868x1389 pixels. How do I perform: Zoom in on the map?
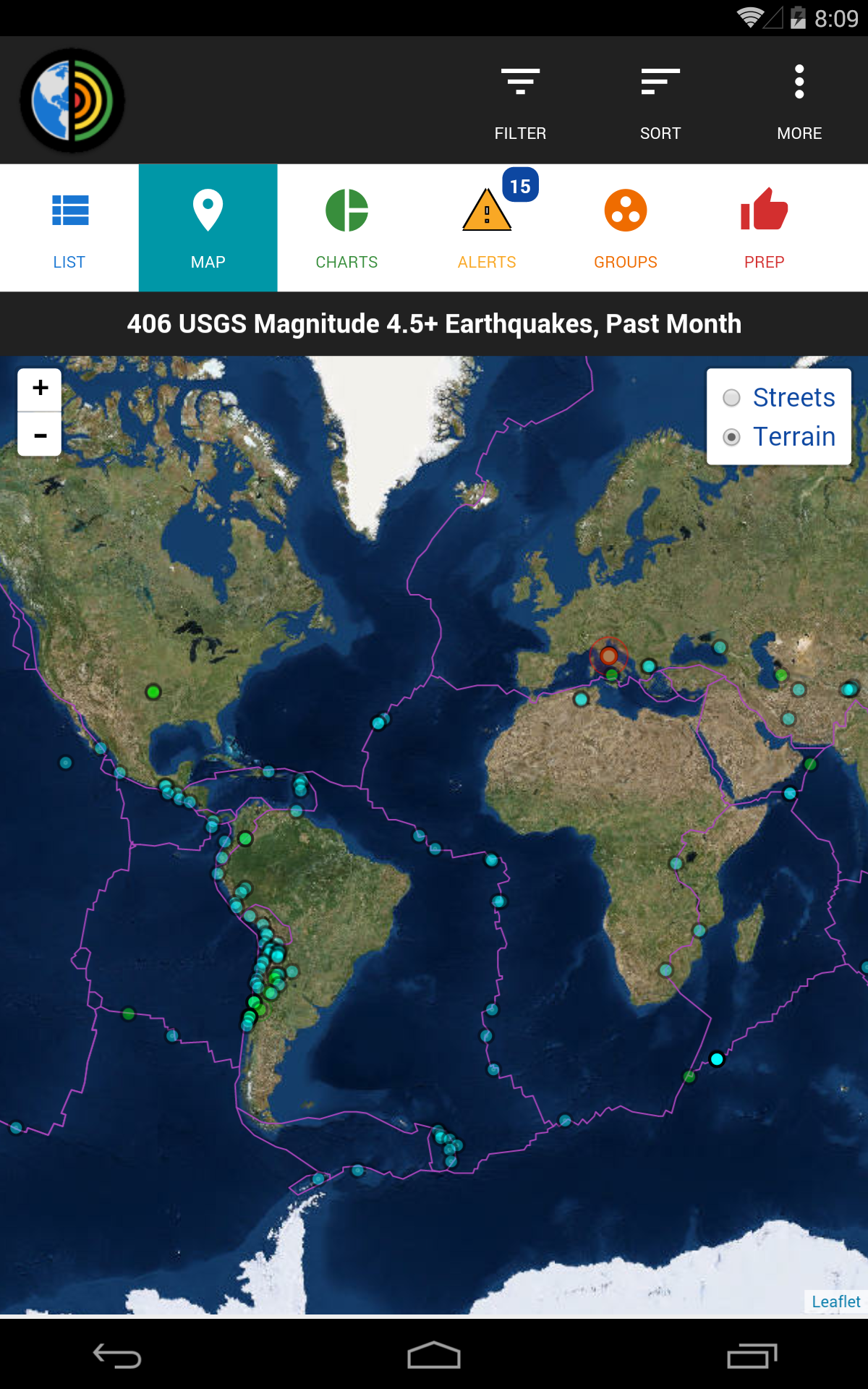pos(40,388)
